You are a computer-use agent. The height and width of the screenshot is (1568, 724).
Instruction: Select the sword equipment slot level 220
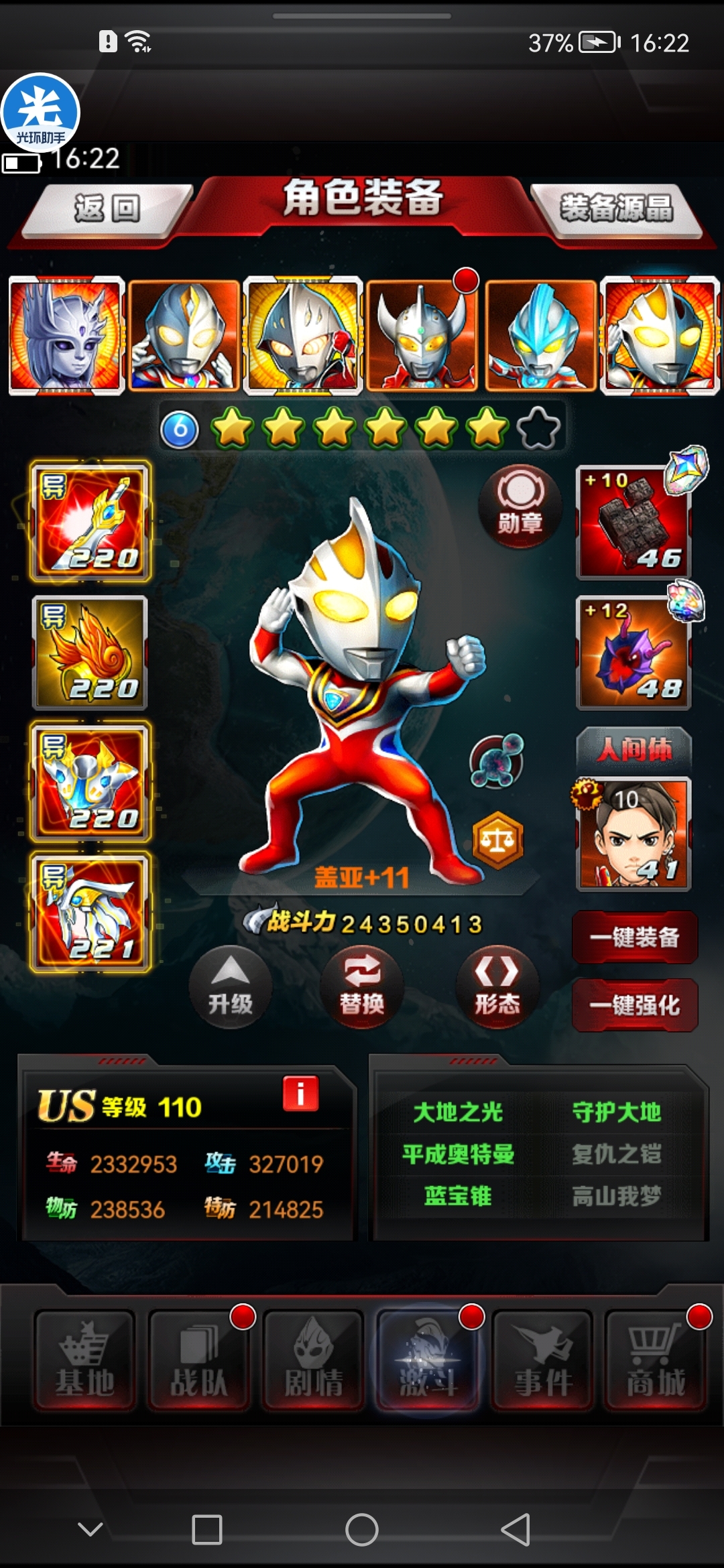point(90,521)
